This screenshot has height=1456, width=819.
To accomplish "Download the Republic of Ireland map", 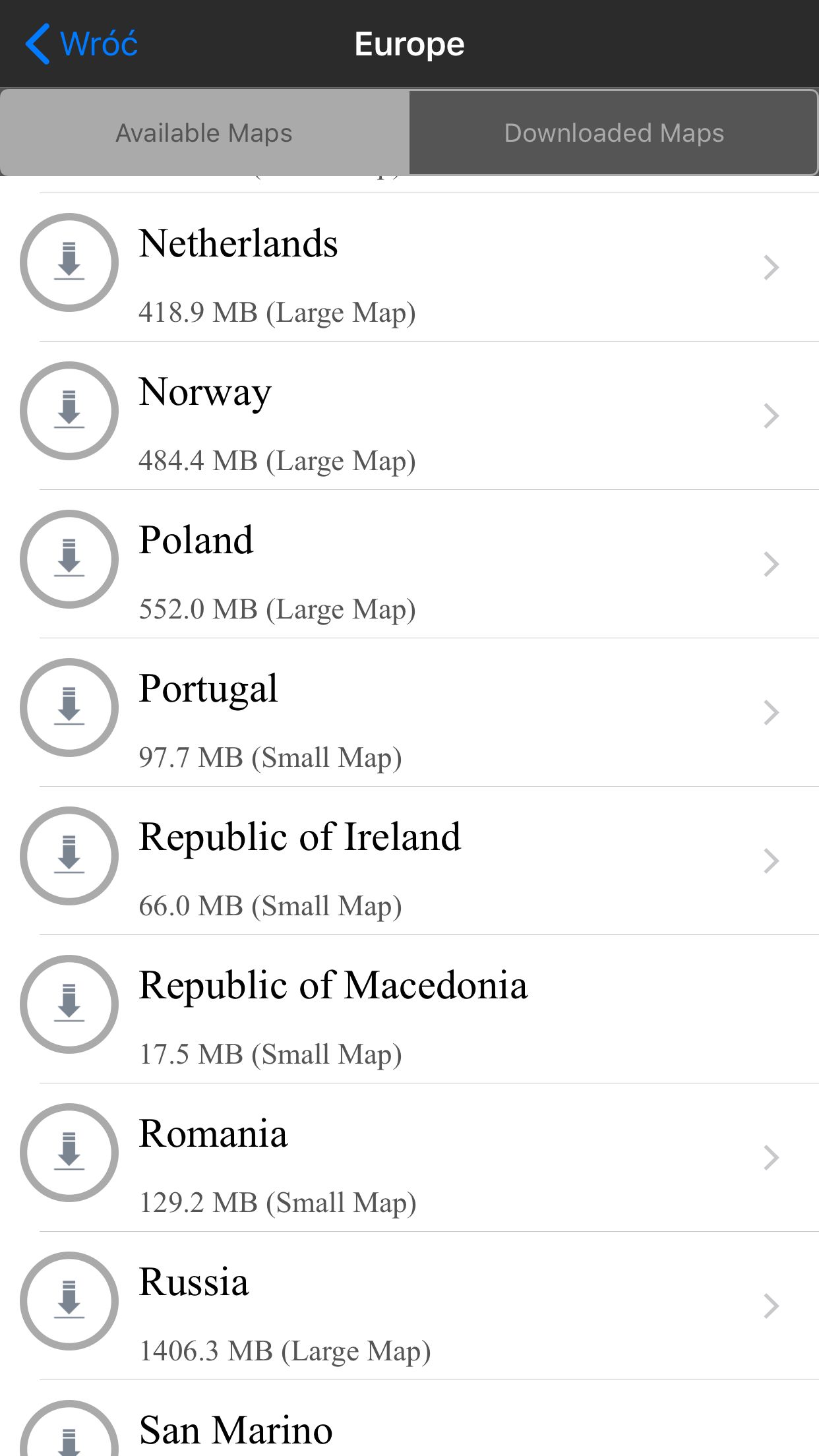I will [69, 856].
